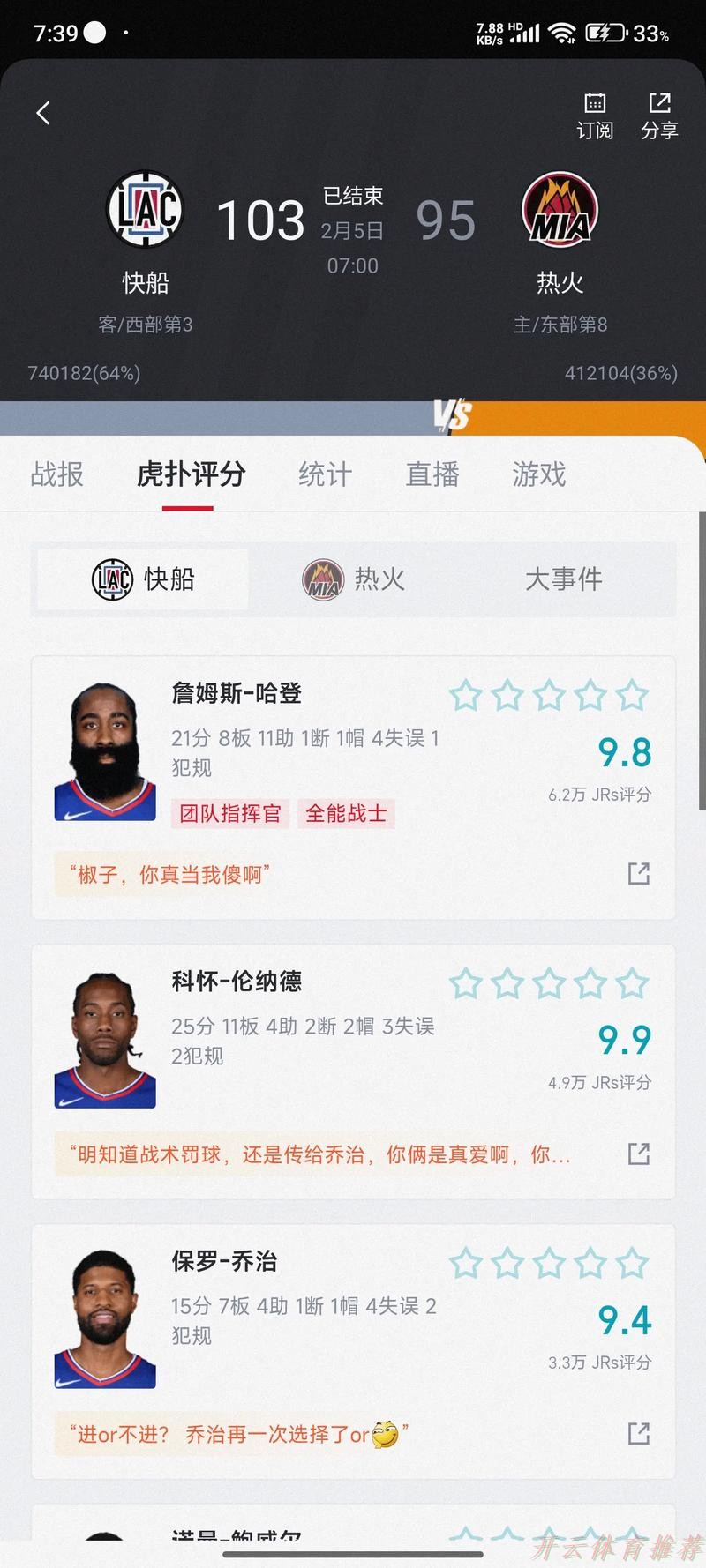This screenshot has width=706, height=1568.
Task: Open the share icon on Harden's rating card
Action: point(638,872)
